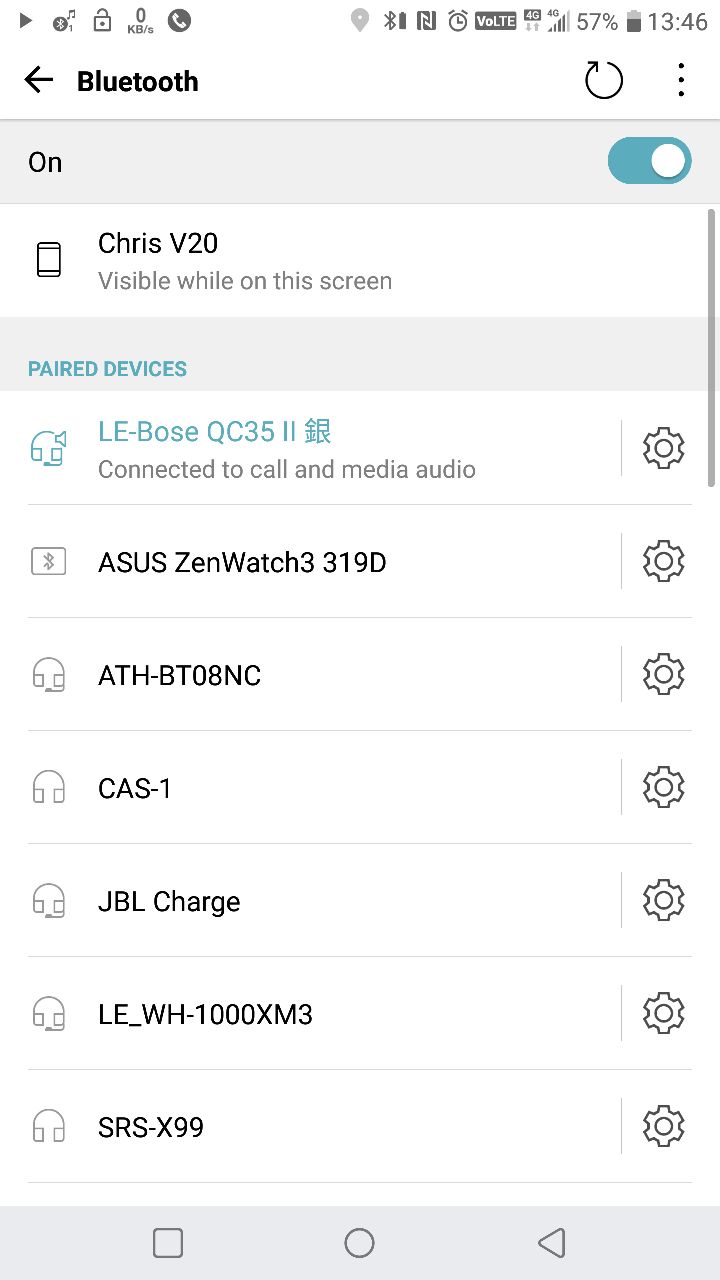This screenshot has height=1280, width=720.
Task: Open the overflow menu
Action: pos(681,80)
